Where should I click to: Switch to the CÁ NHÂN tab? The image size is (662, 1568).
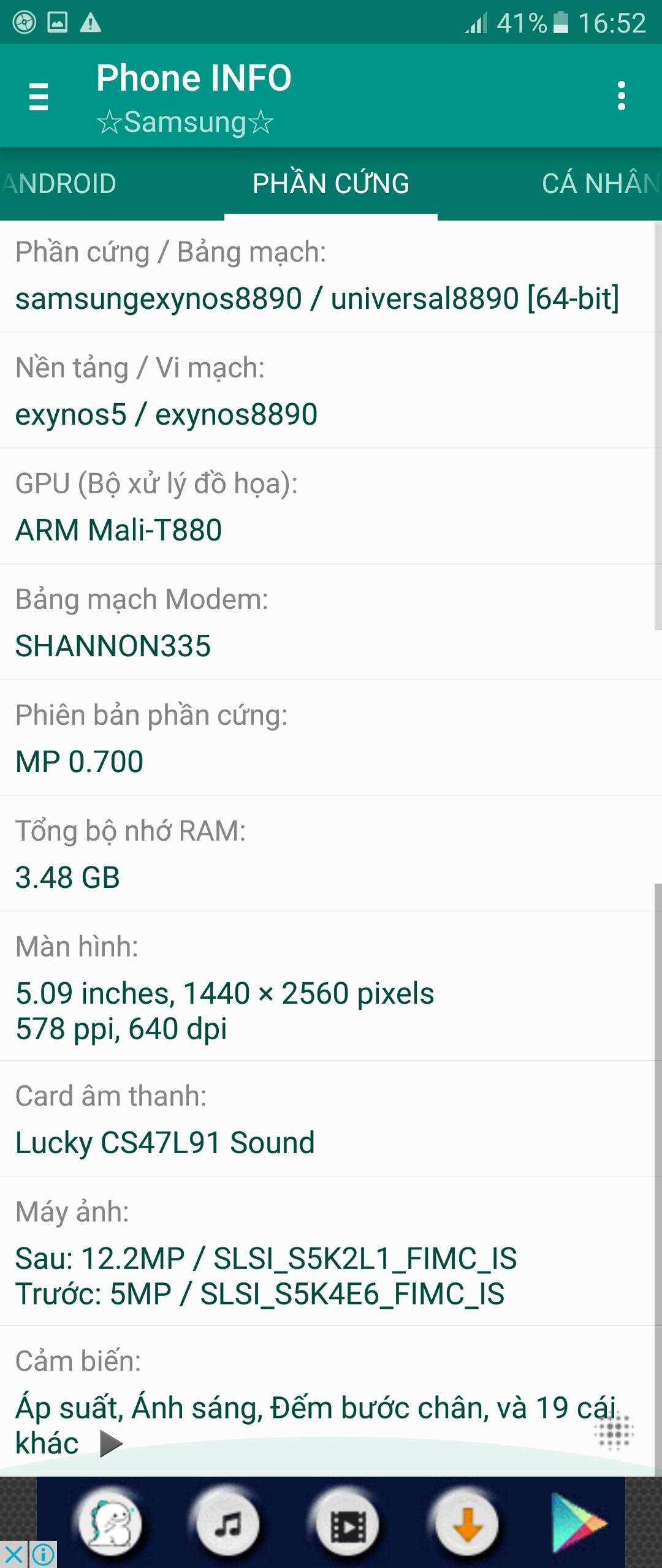599,184
